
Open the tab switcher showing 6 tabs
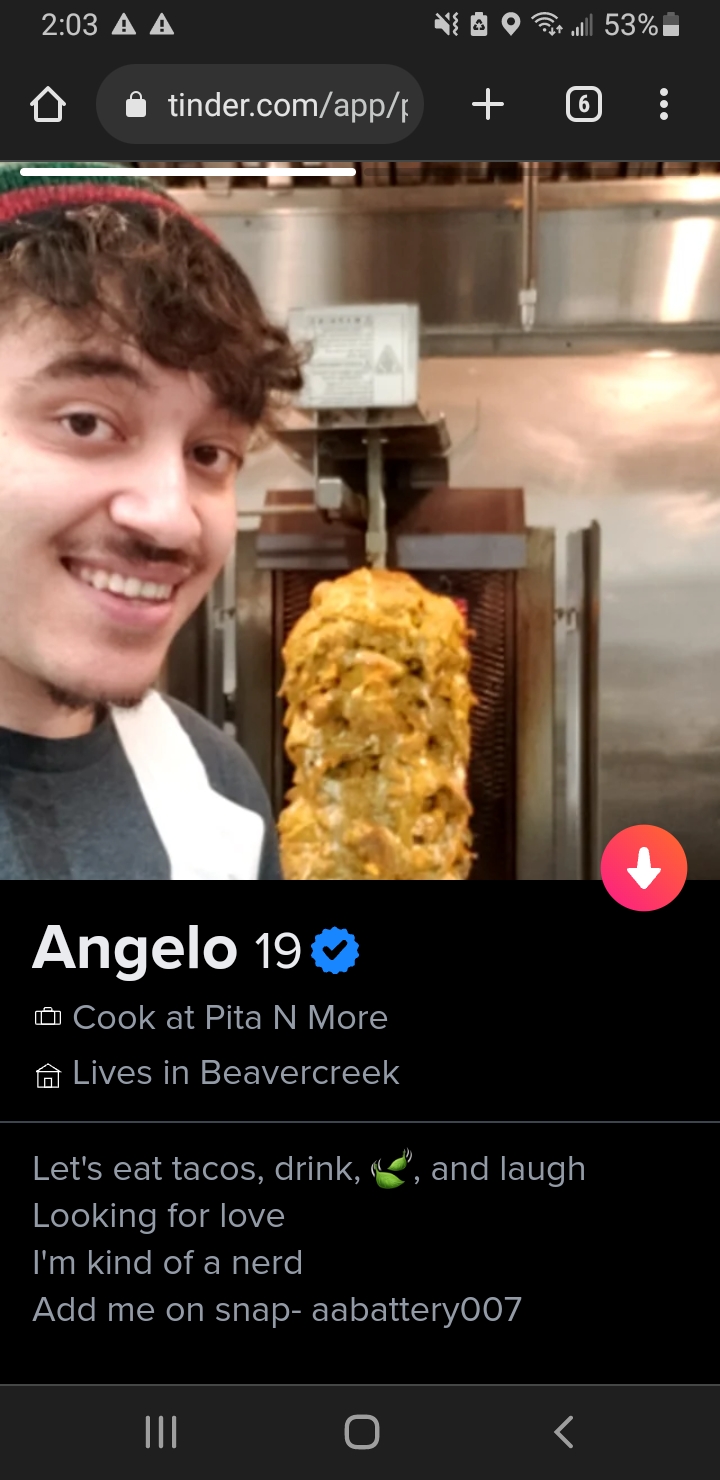click(584, 105)
